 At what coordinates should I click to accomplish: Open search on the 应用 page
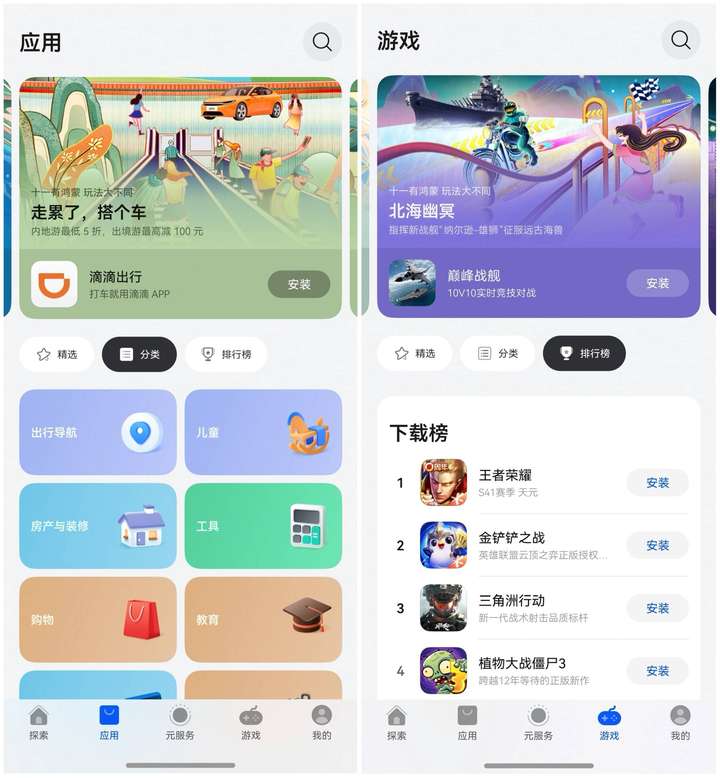(322, 42)
